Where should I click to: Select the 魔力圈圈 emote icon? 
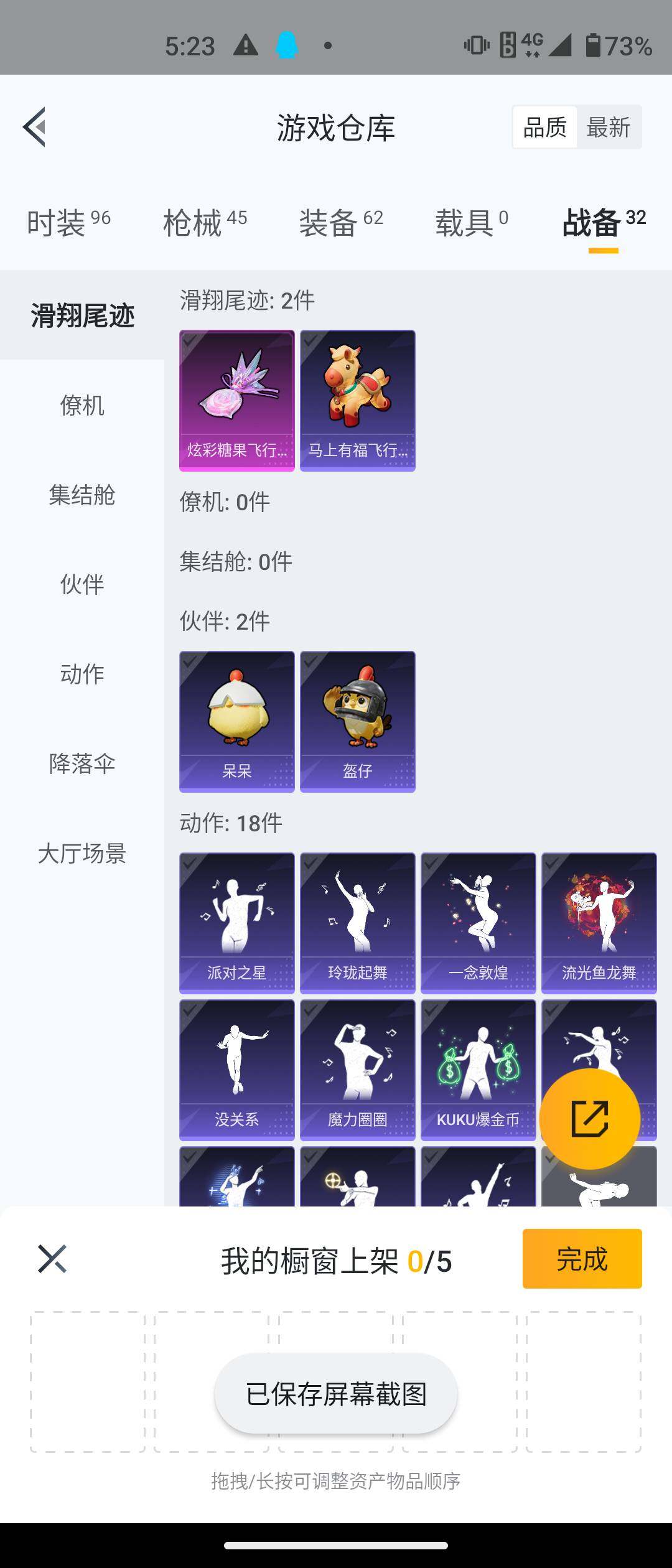[358, 1070]
